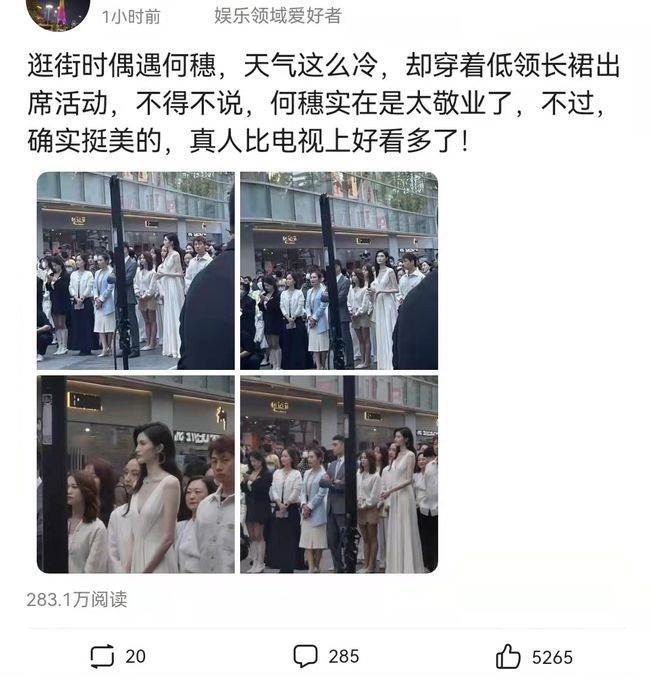Image resolution: width=650 pixels, height=682 pixels.
Task: Open the top-left photo in the grid
Action: tap(136, 270)
